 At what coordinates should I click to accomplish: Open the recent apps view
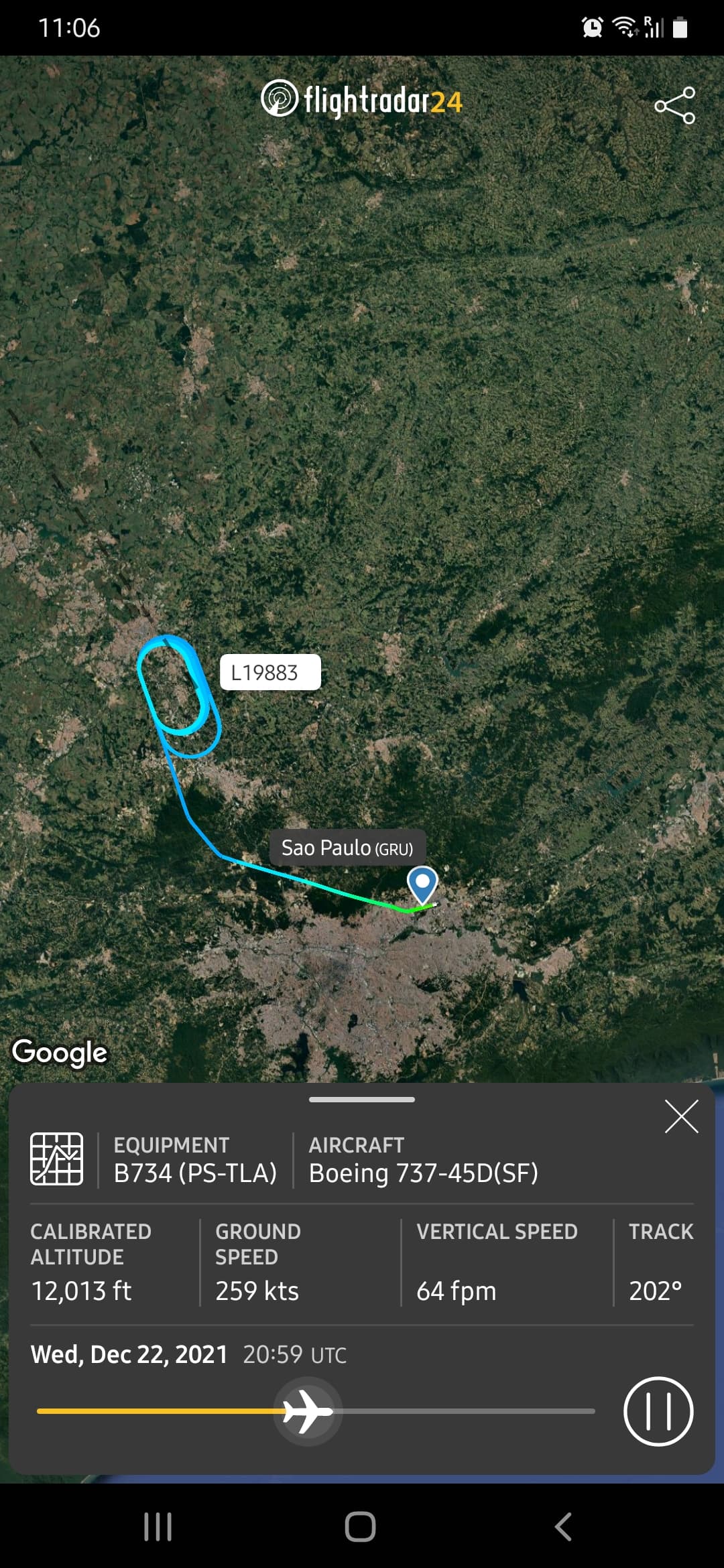(x=158, y=1527)
